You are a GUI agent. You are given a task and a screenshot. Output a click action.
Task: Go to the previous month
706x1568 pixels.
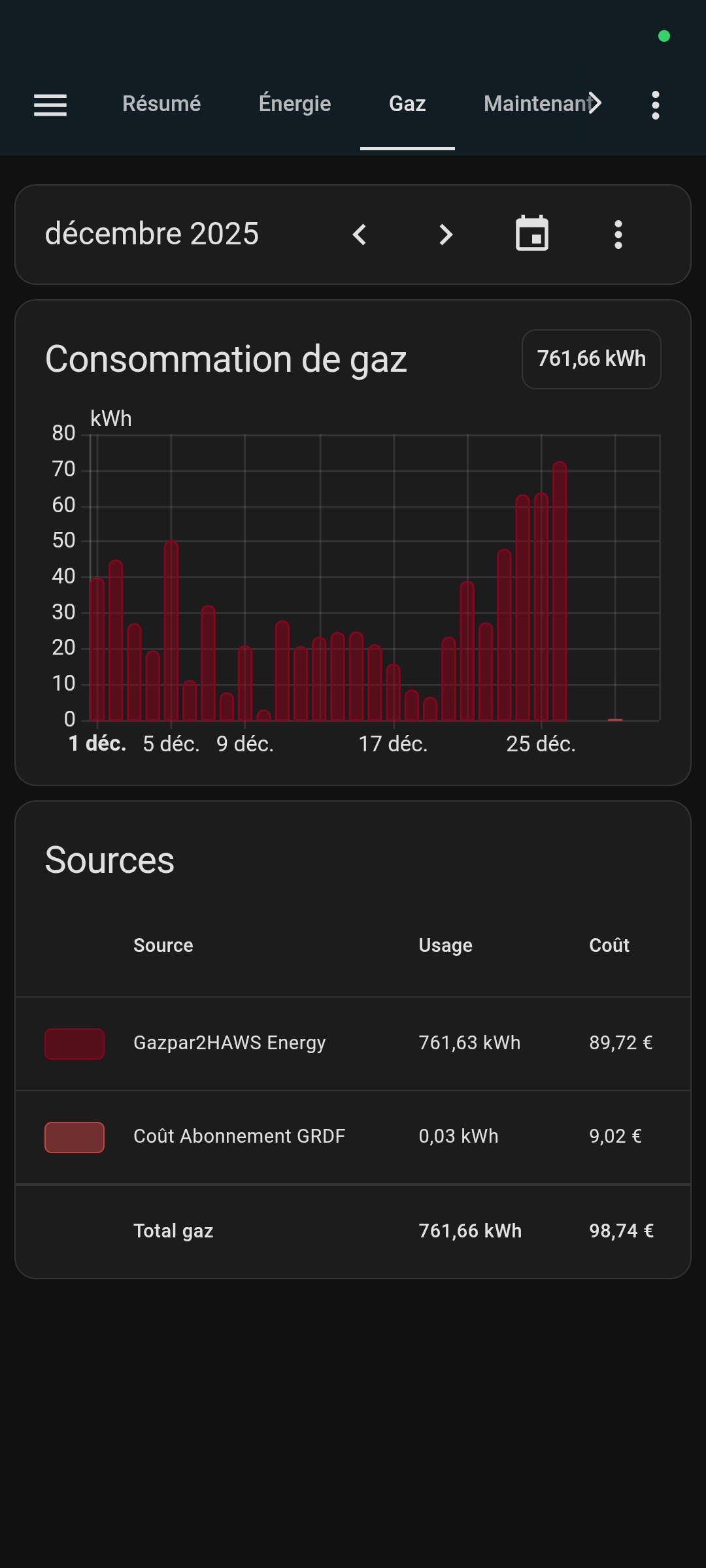click(360, 235)
